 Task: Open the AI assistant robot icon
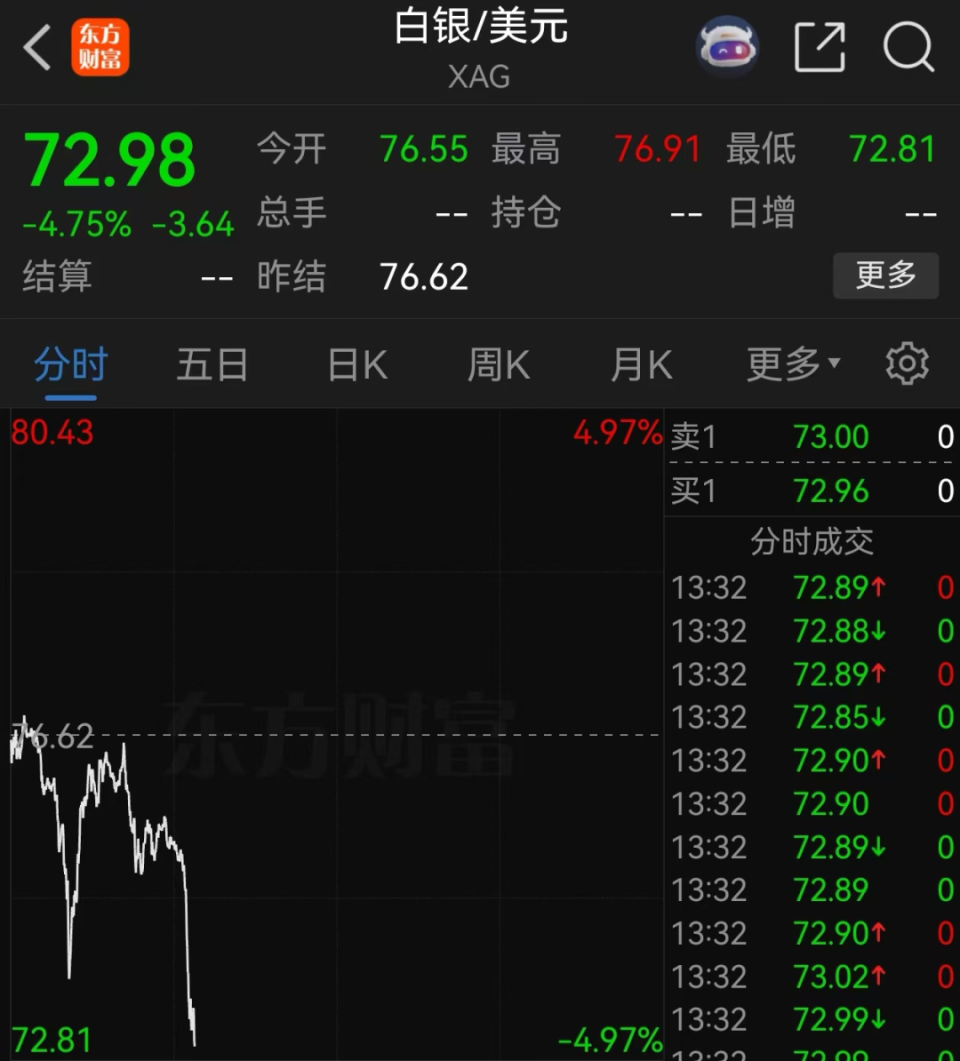pyautogui.click(x=727, y=47)
